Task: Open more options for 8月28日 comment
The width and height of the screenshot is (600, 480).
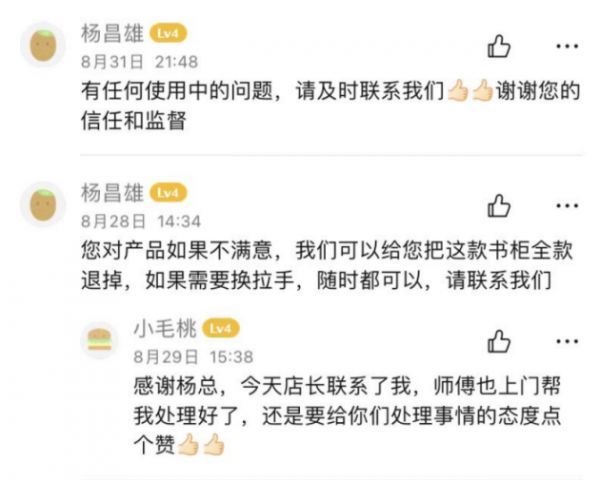Action: point(567,205)
